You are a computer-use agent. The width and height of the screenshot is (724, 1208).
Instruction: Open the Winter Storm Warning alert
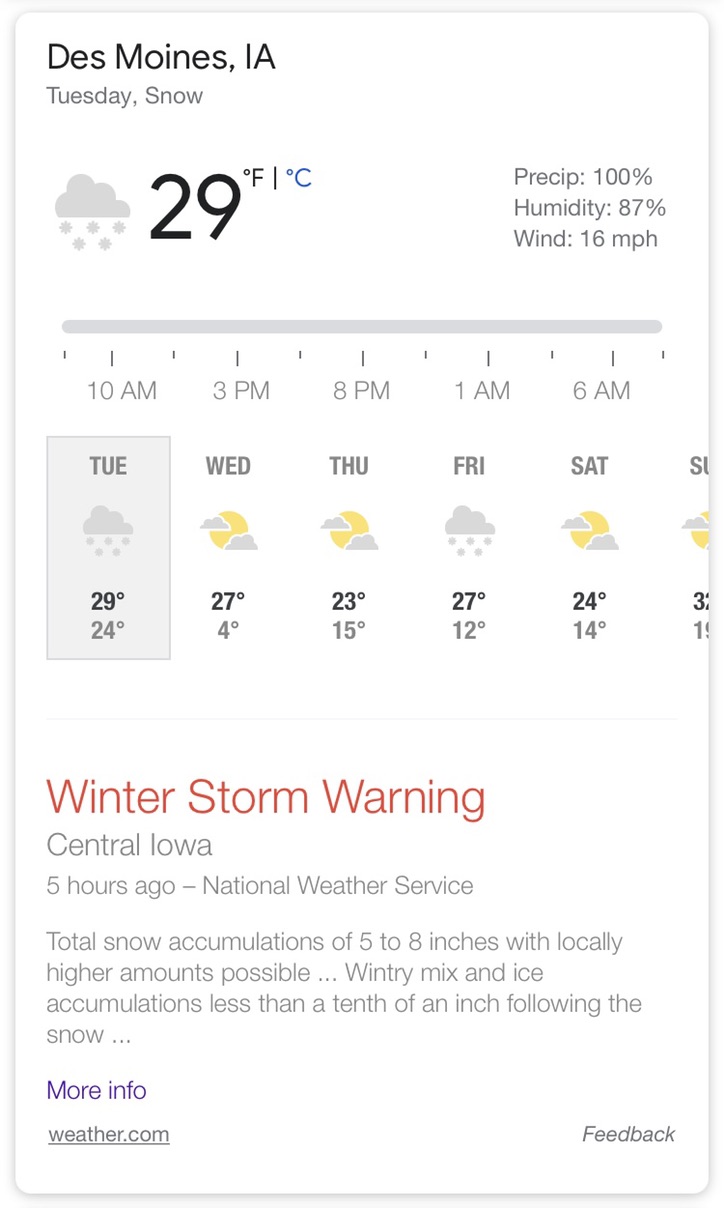[x=266, y=797]
